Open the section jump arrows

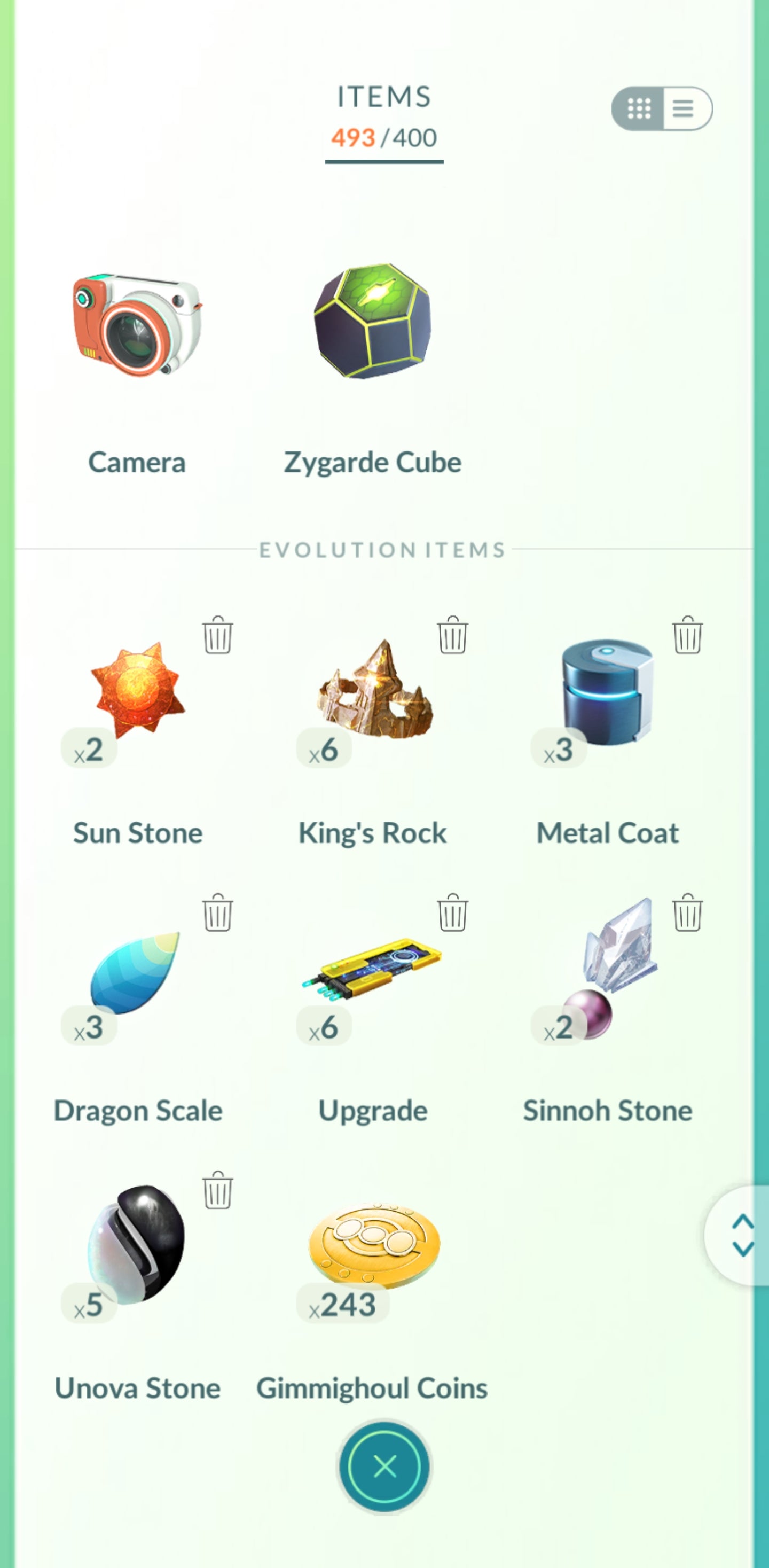[742, 1236]
